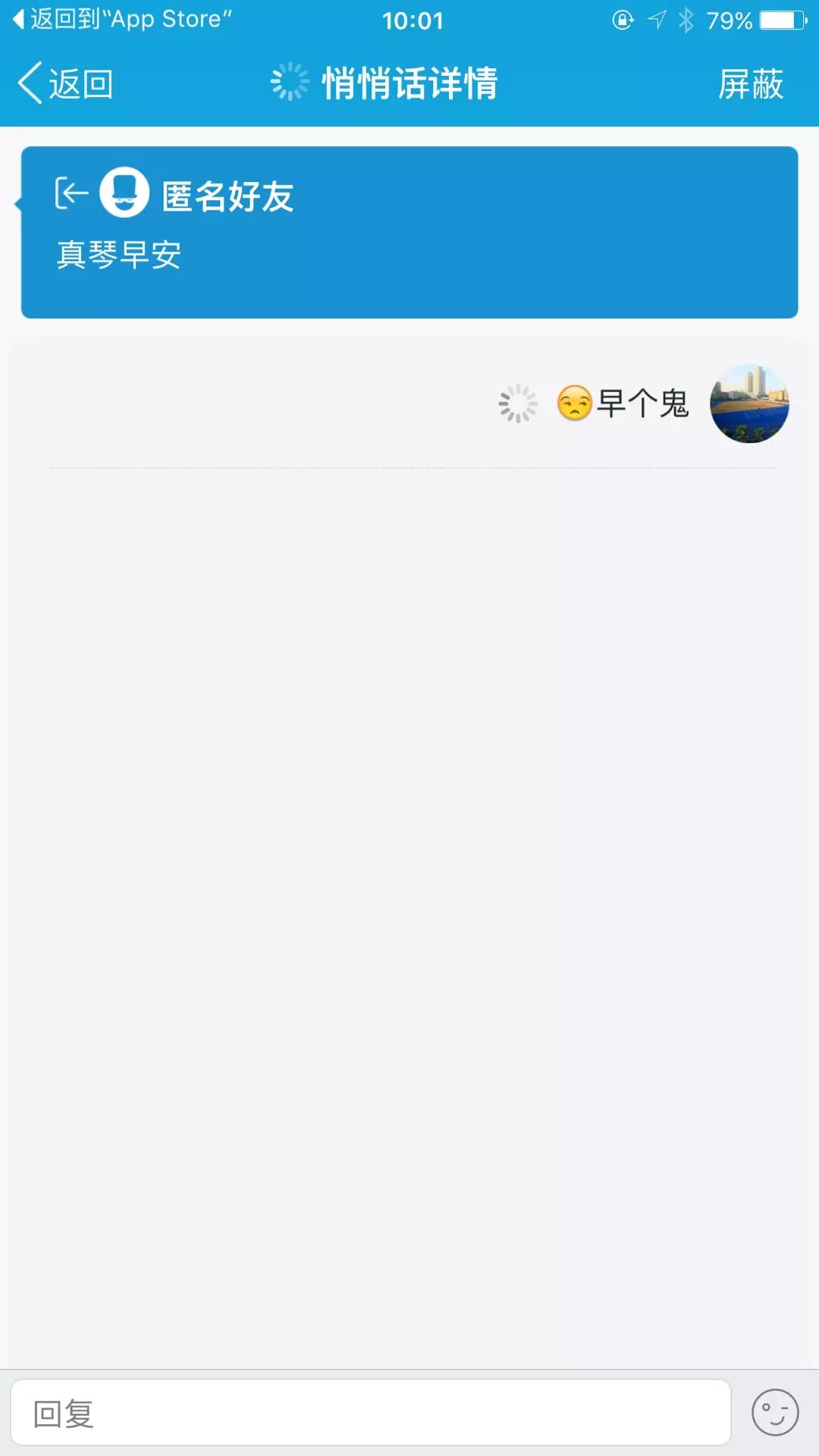Open the 匿名好友 whisper message

point(409,232)
